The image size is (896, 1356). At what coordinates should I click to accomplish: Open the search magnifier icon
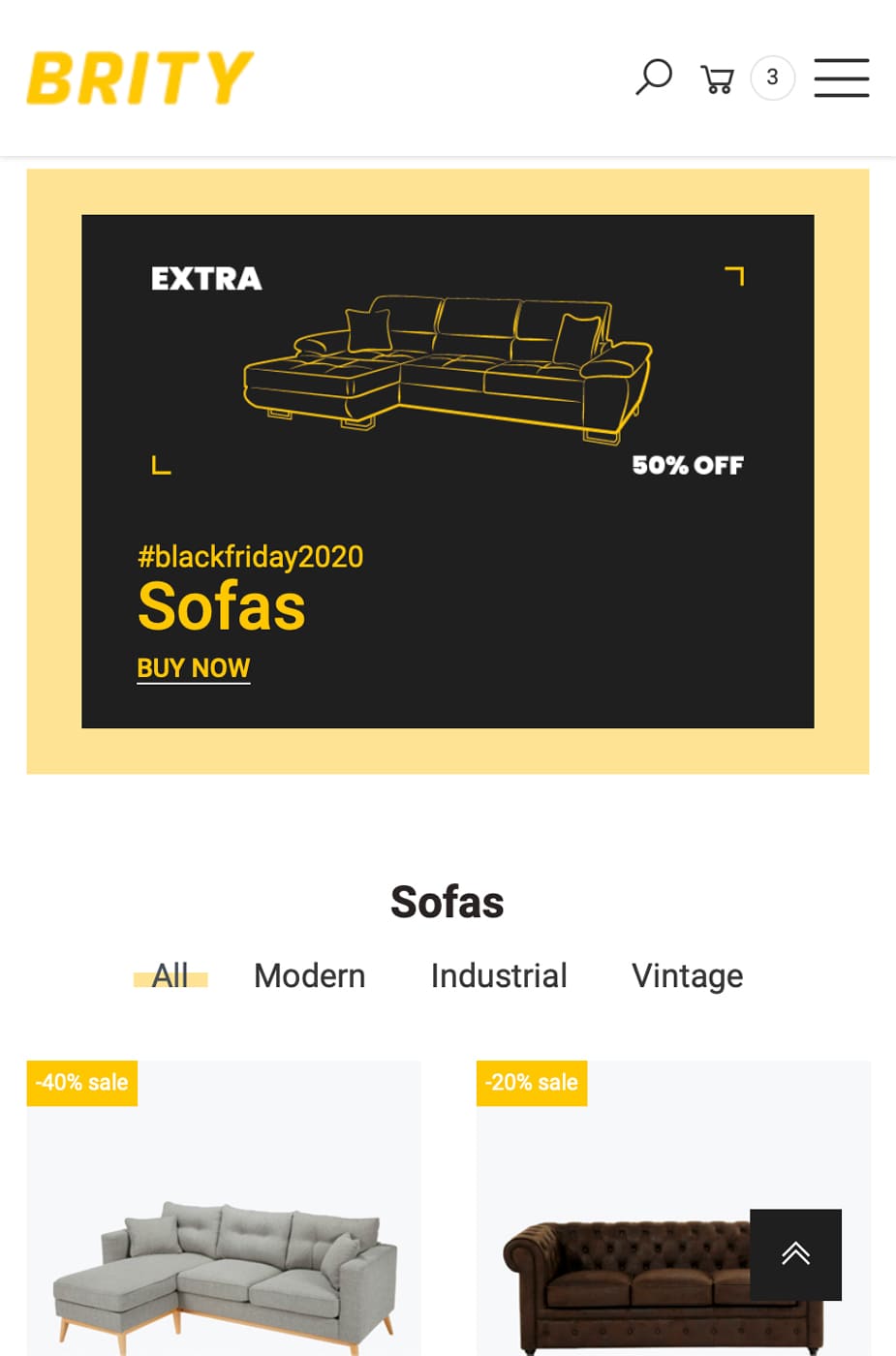click(x=654, y=77)
